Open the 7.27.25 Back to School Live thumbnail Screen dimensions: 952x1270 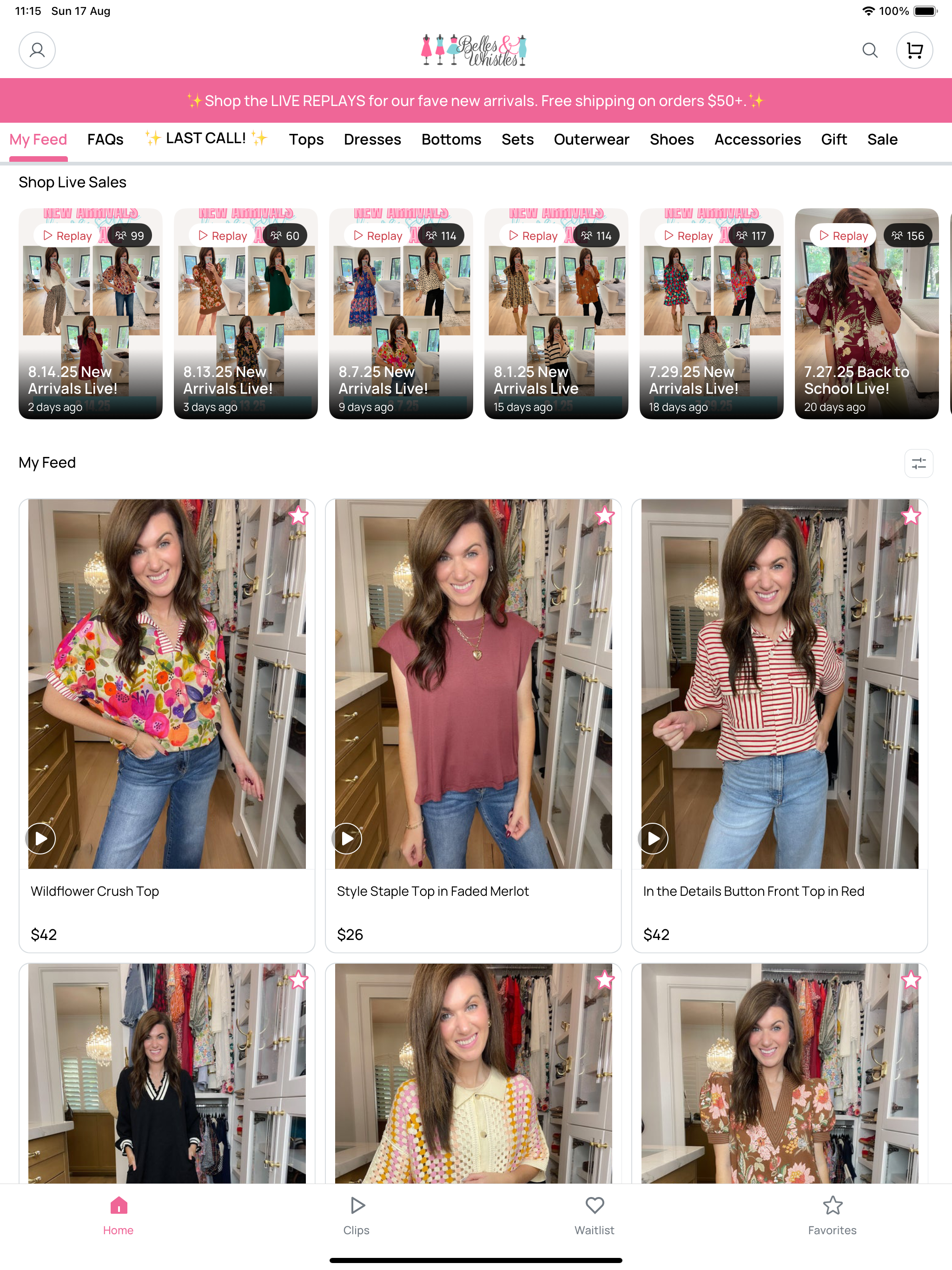click(x=866, y=313)
